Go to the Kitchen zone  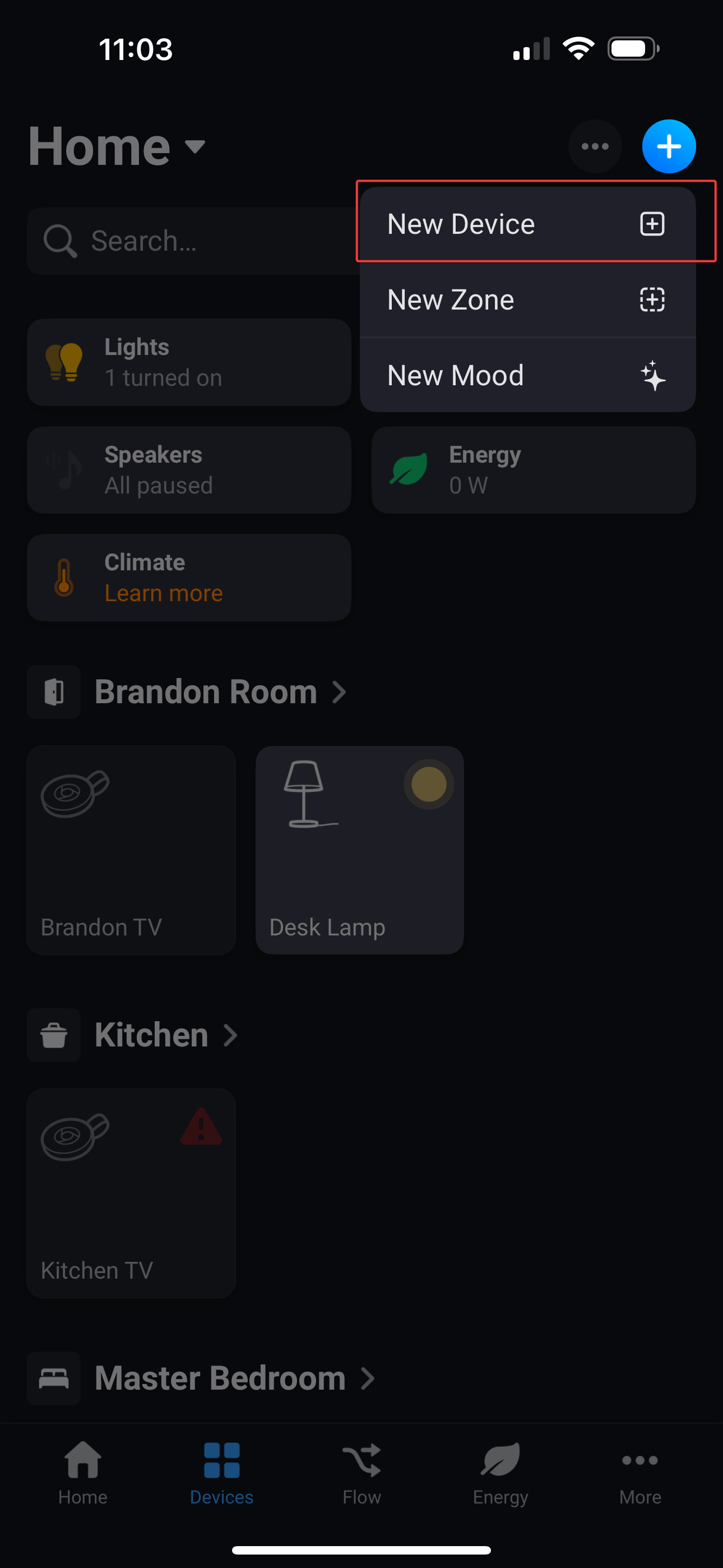[x=152, y=1035]
